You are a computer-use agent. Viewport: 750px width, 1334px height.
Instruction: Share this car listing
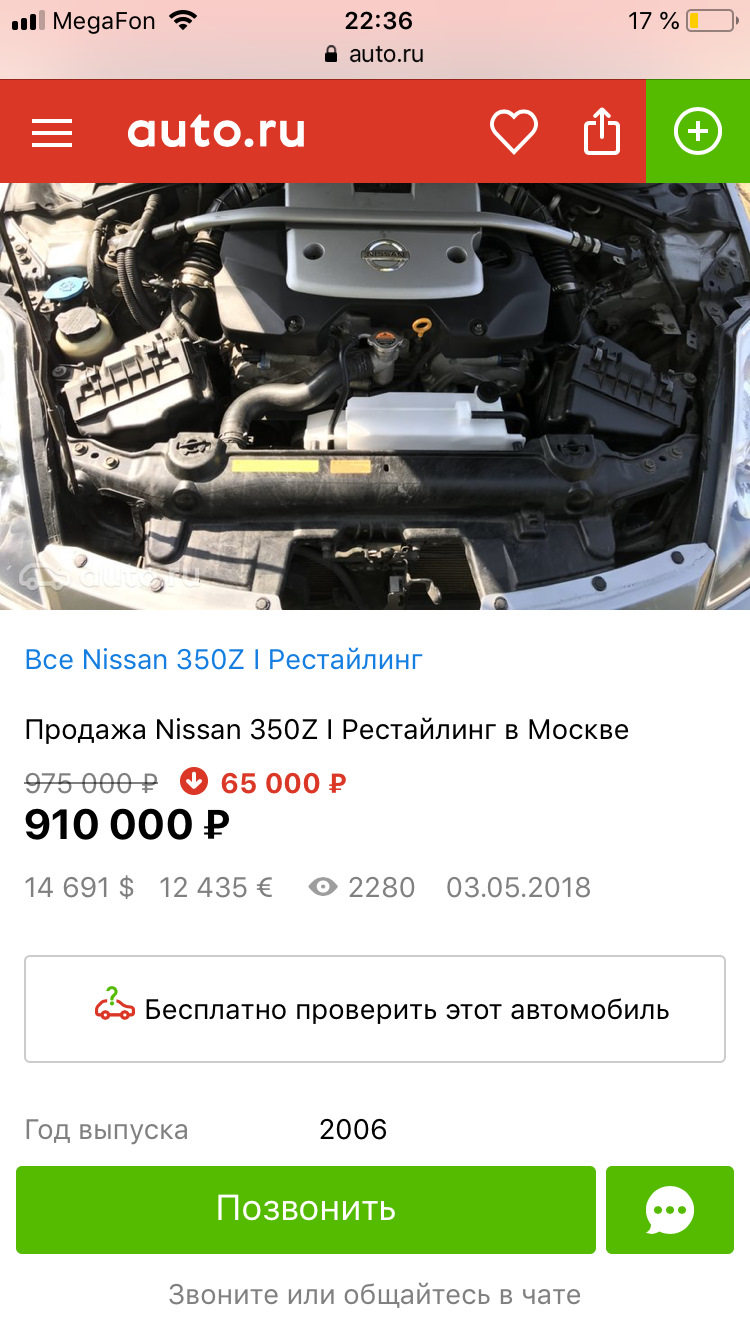pyautogui.click(x=602, y=132)
